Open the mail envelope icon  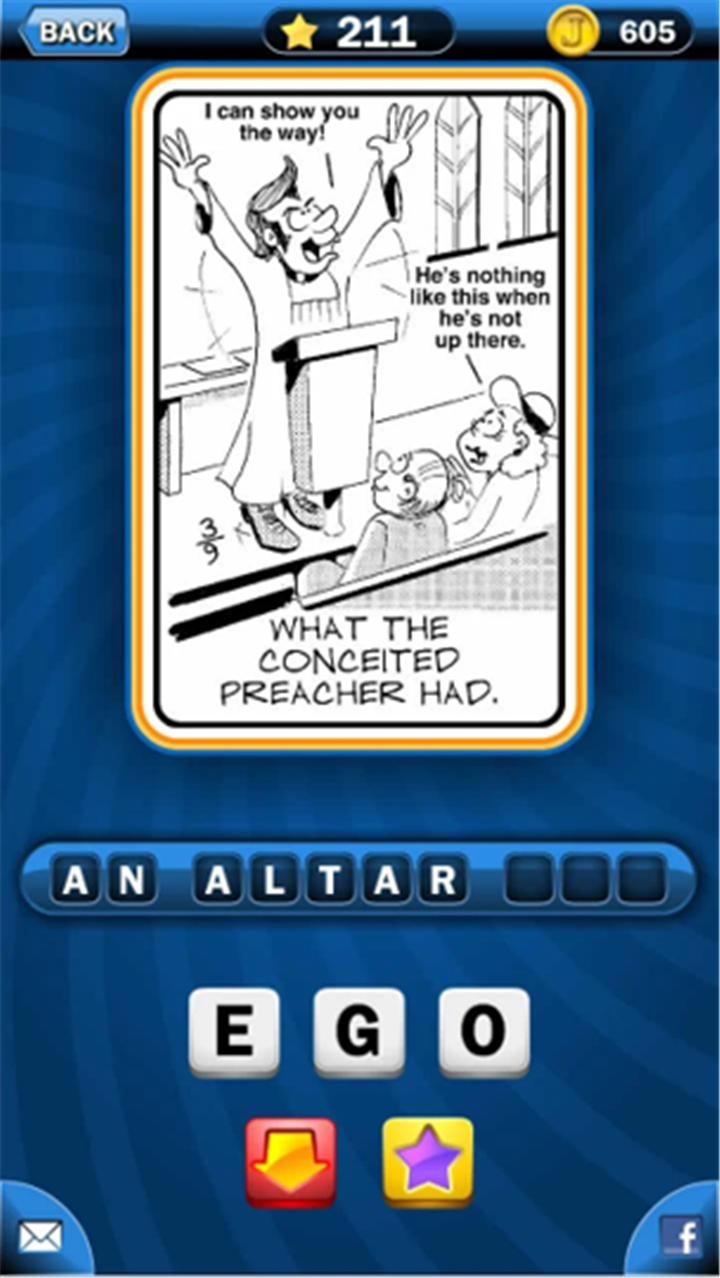click(40, 1238)
